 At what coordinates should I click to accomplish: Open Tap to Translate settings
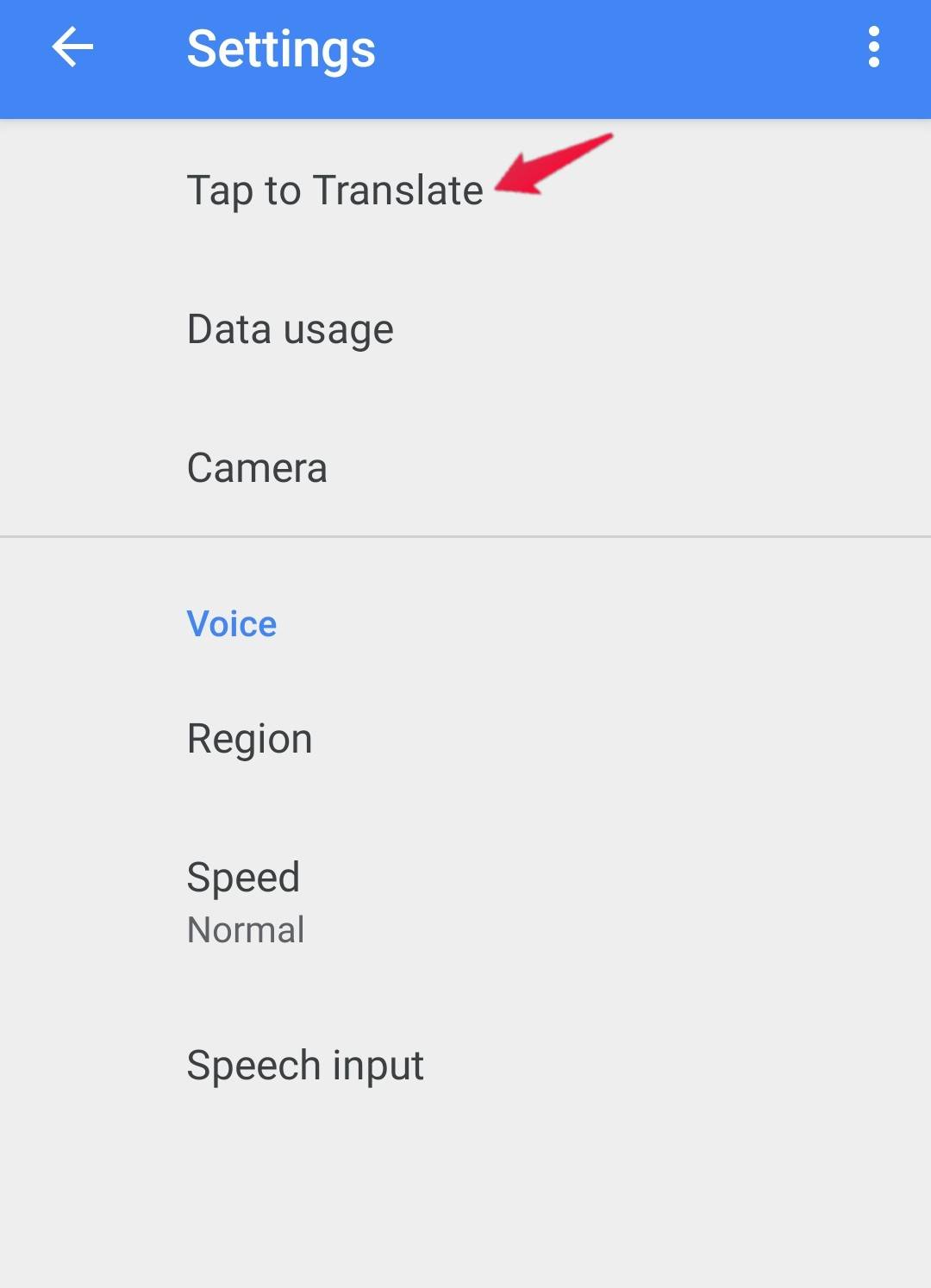pos(334,191)
